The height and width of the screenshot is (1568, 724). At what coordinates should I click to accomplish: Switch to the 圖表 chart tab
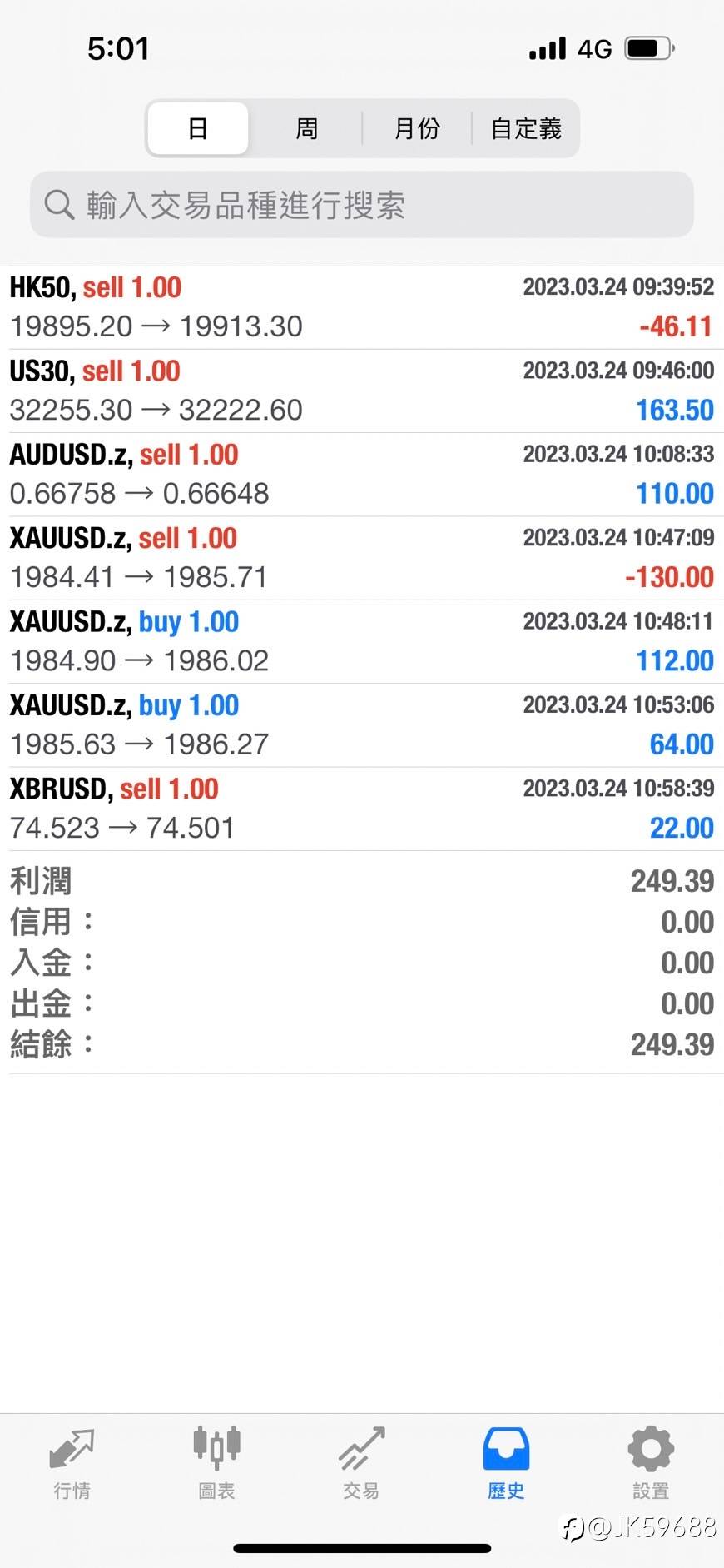(x=216, y=1463)
